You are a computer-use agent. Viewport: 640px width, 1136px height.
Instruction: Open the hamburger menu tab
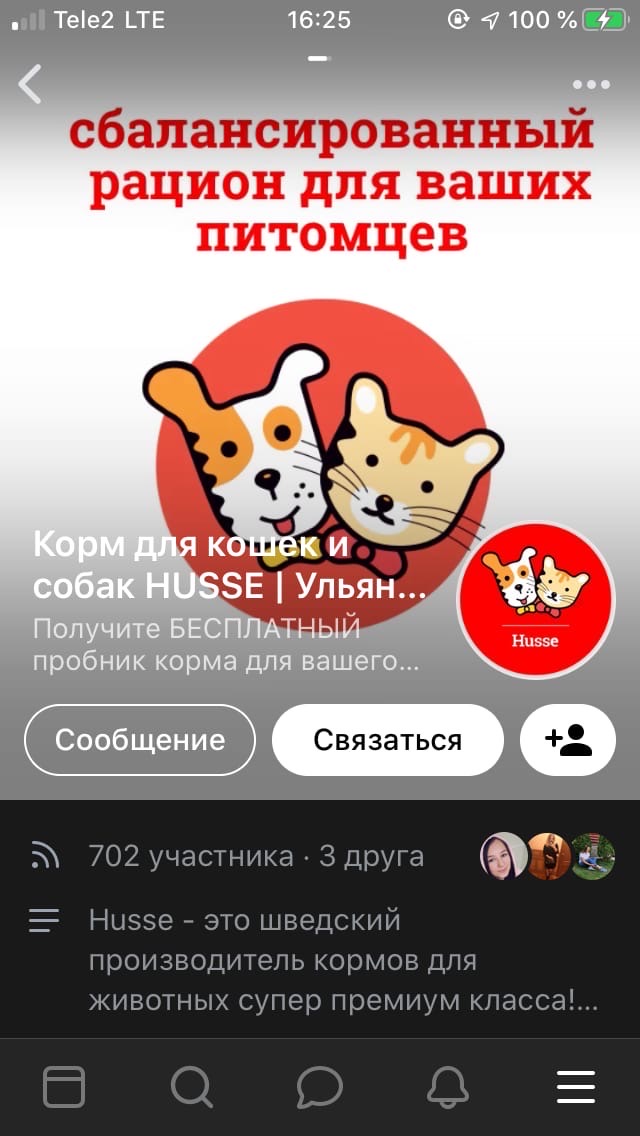(x=576, y=1087)
